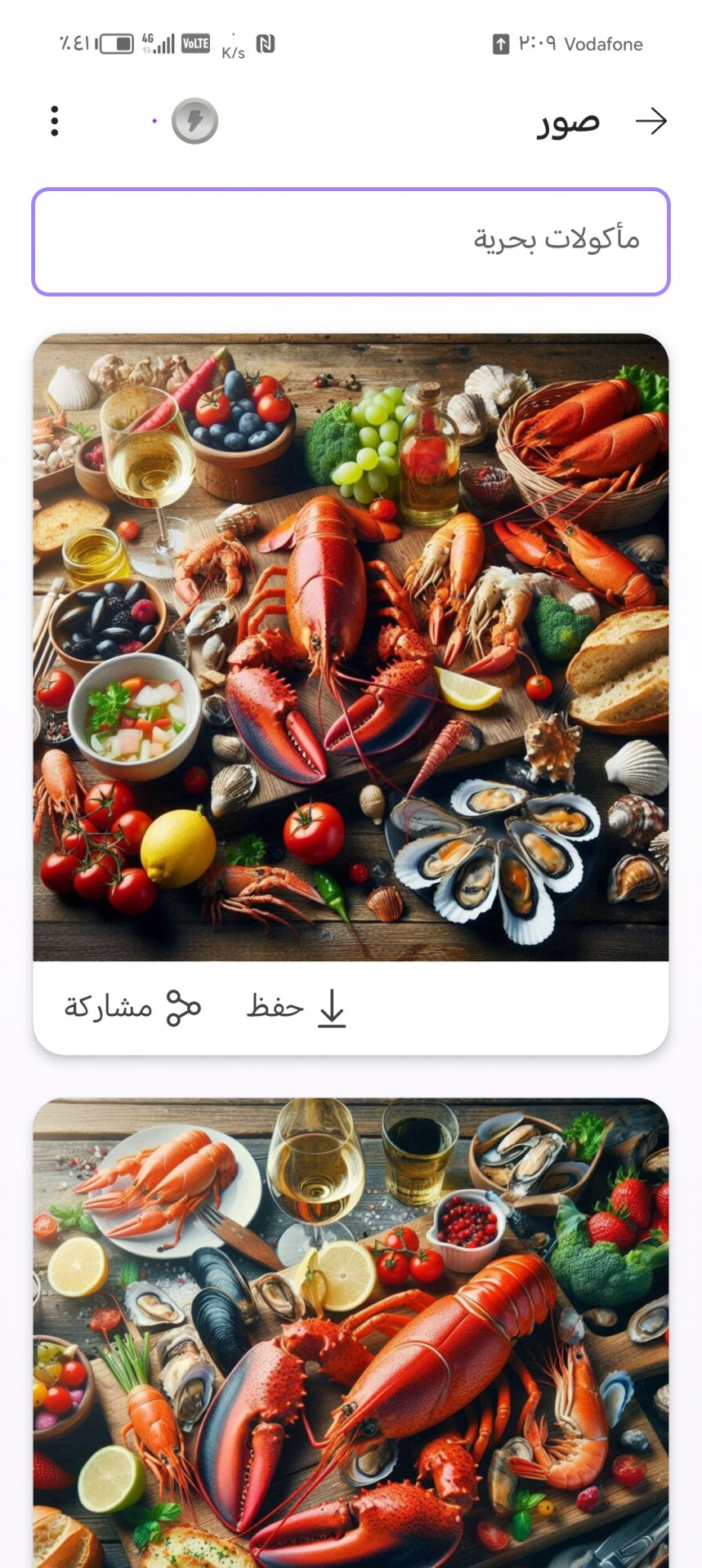The image size is (702, 1568).
Task: Tap the lightning bolt coin icon
Action: click(195, 122)
